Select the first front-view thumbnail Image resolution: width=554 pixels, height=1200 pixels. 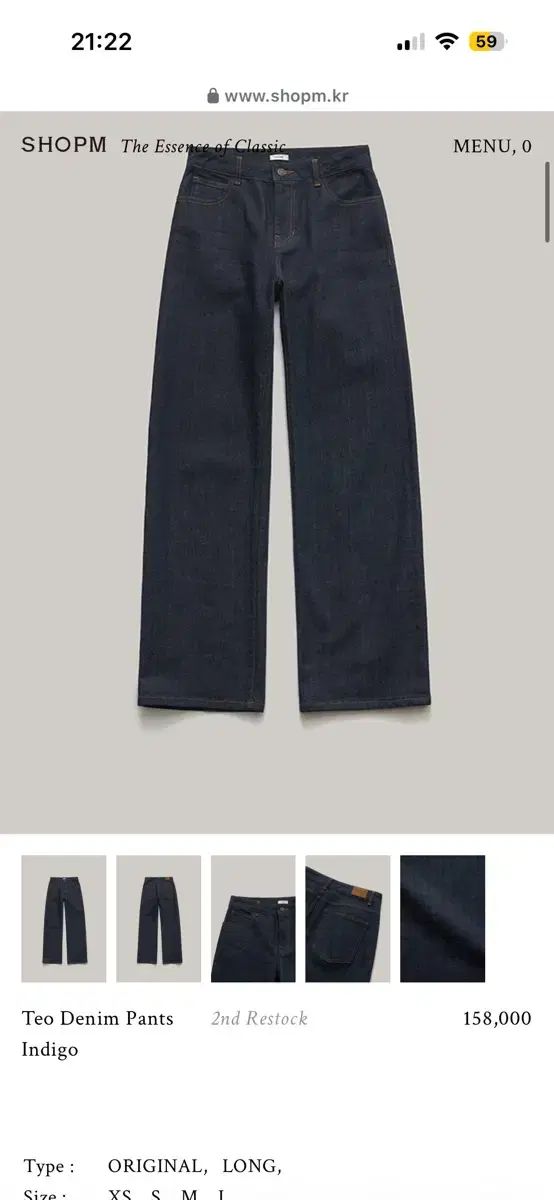64,919
